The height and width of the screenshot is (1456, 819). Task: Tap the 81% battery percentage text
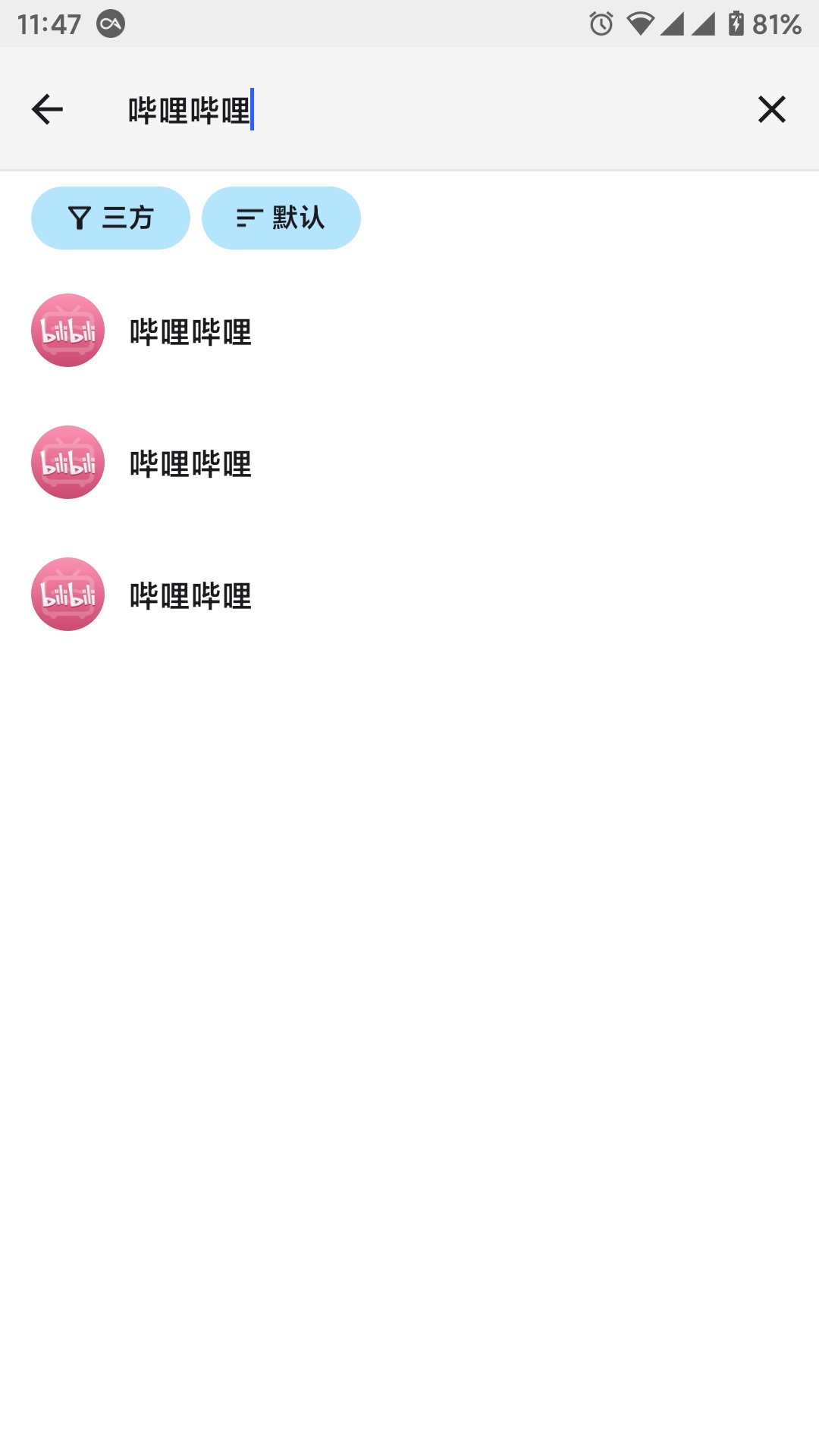tap(776, 24)
